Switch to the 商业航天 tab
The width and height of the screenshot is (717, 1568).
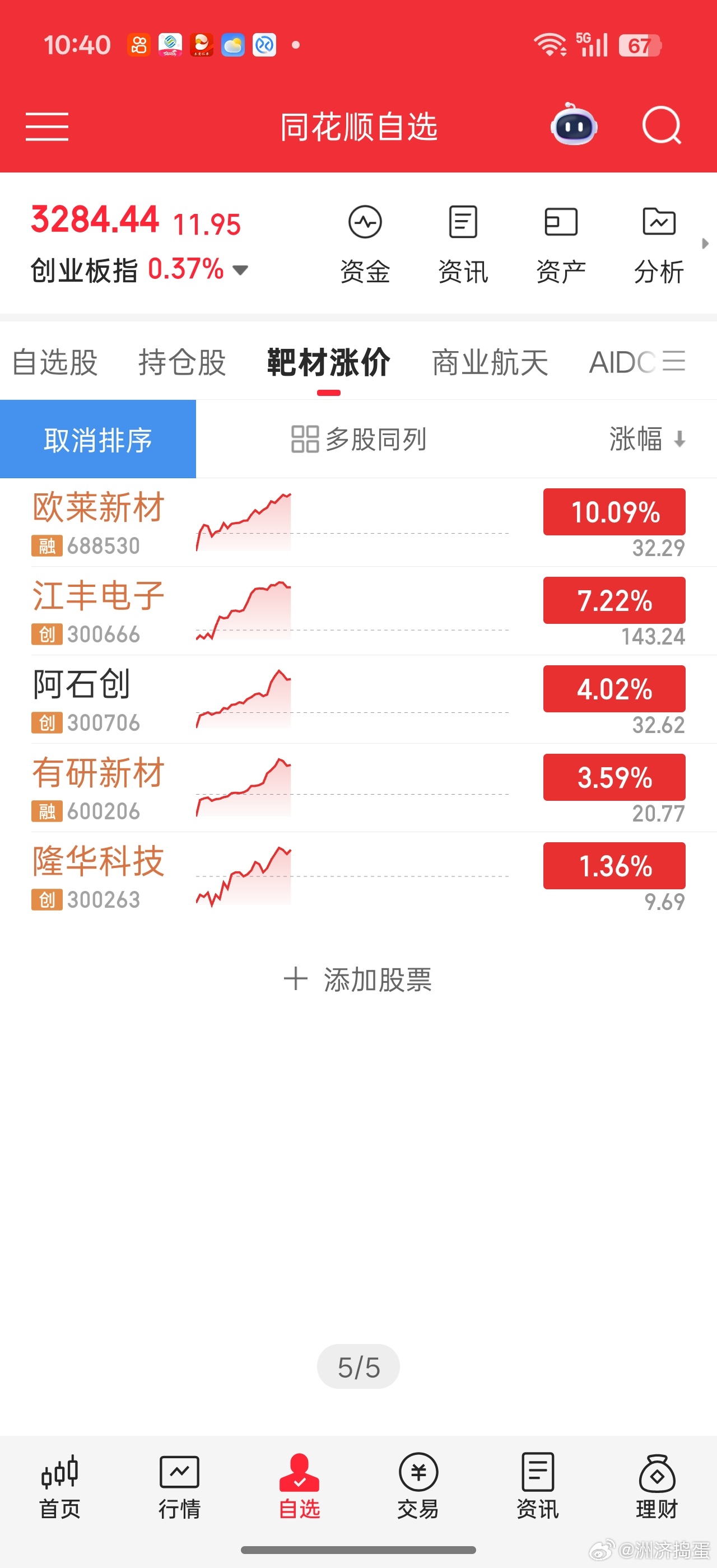coord(491,362)
